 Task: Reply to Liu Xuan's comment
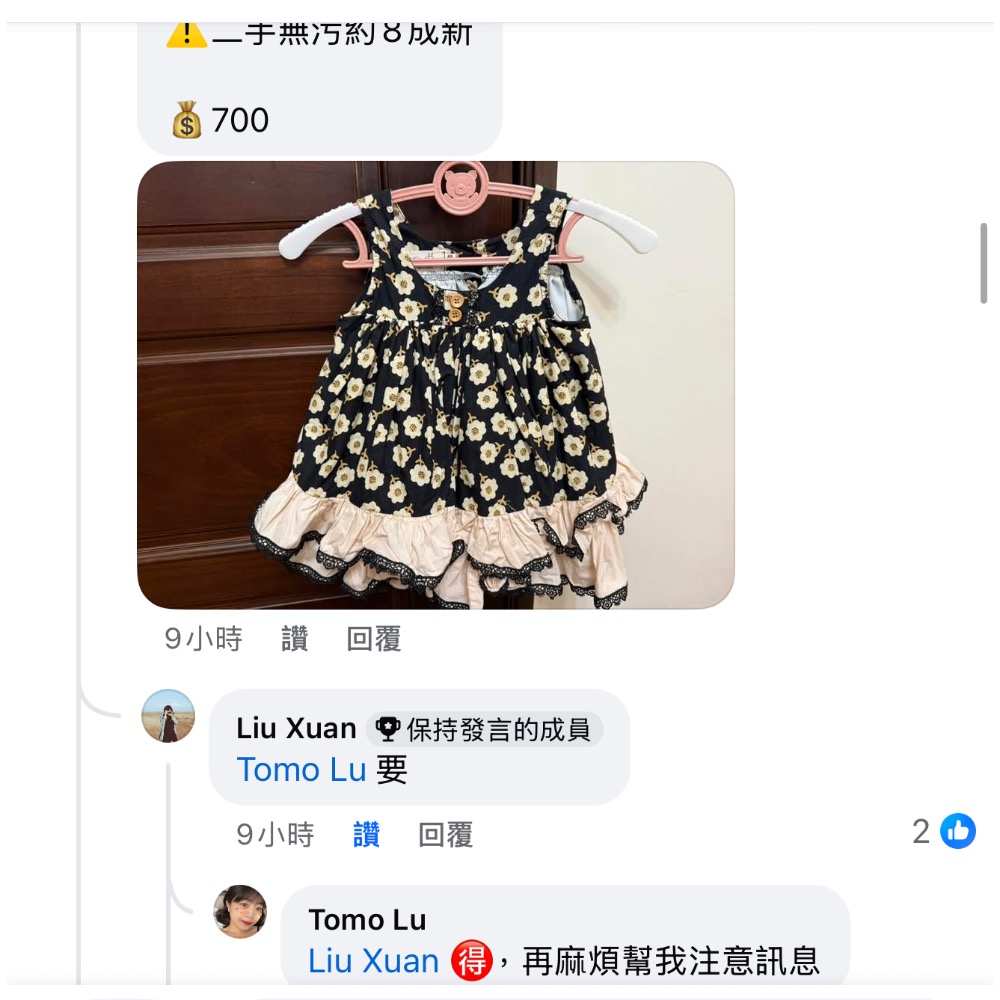point(445,835)
